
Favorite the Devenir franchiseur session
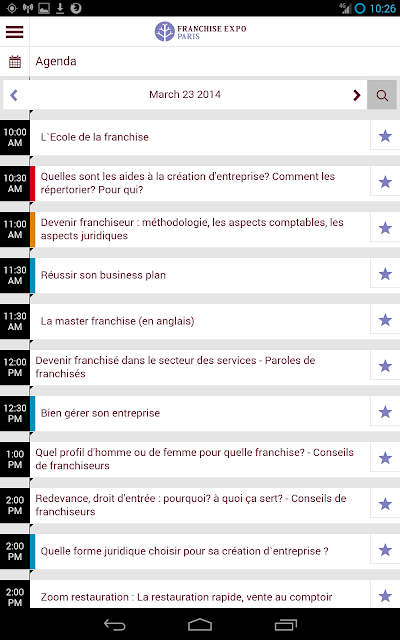(385, 228)
